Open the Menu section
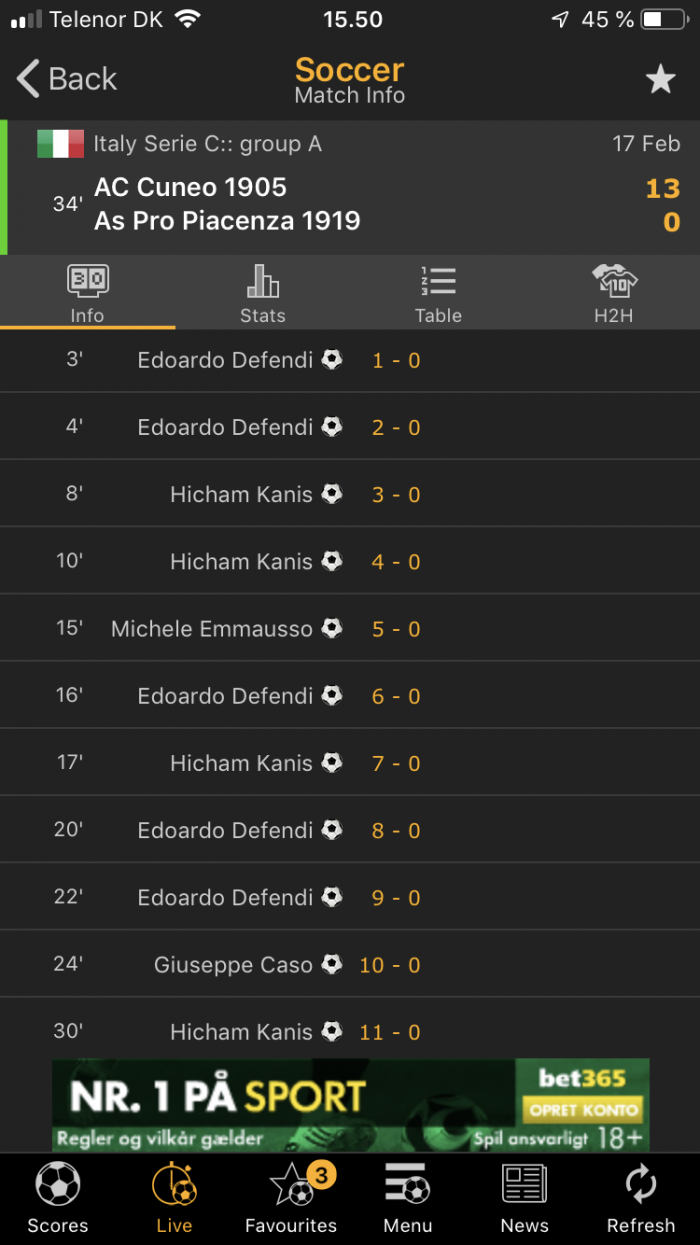This screenshot has height=1245, width=700. pos(408,1199)
